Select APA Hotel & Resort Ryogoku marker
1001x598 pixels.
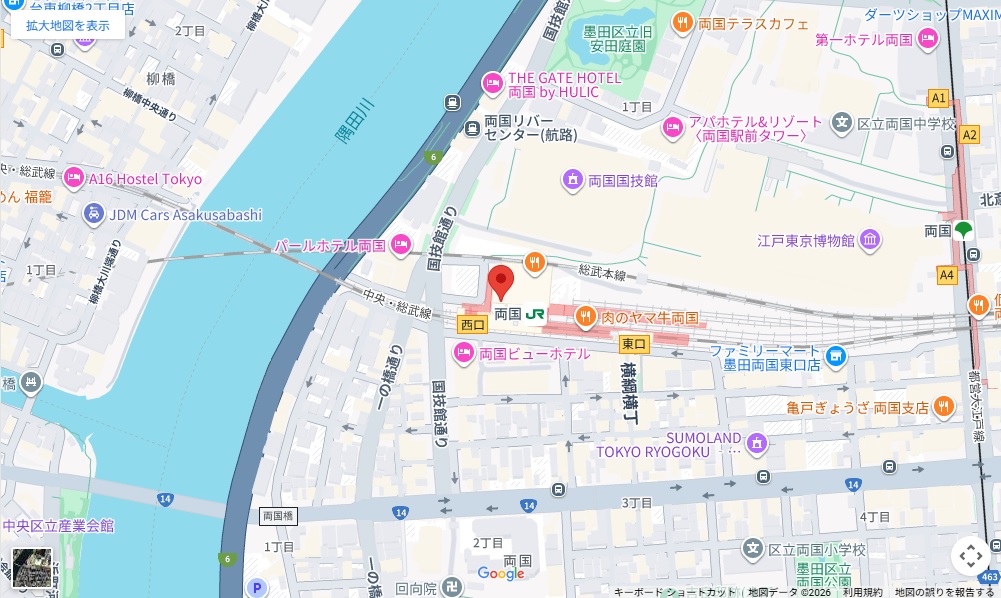point(674,128)
